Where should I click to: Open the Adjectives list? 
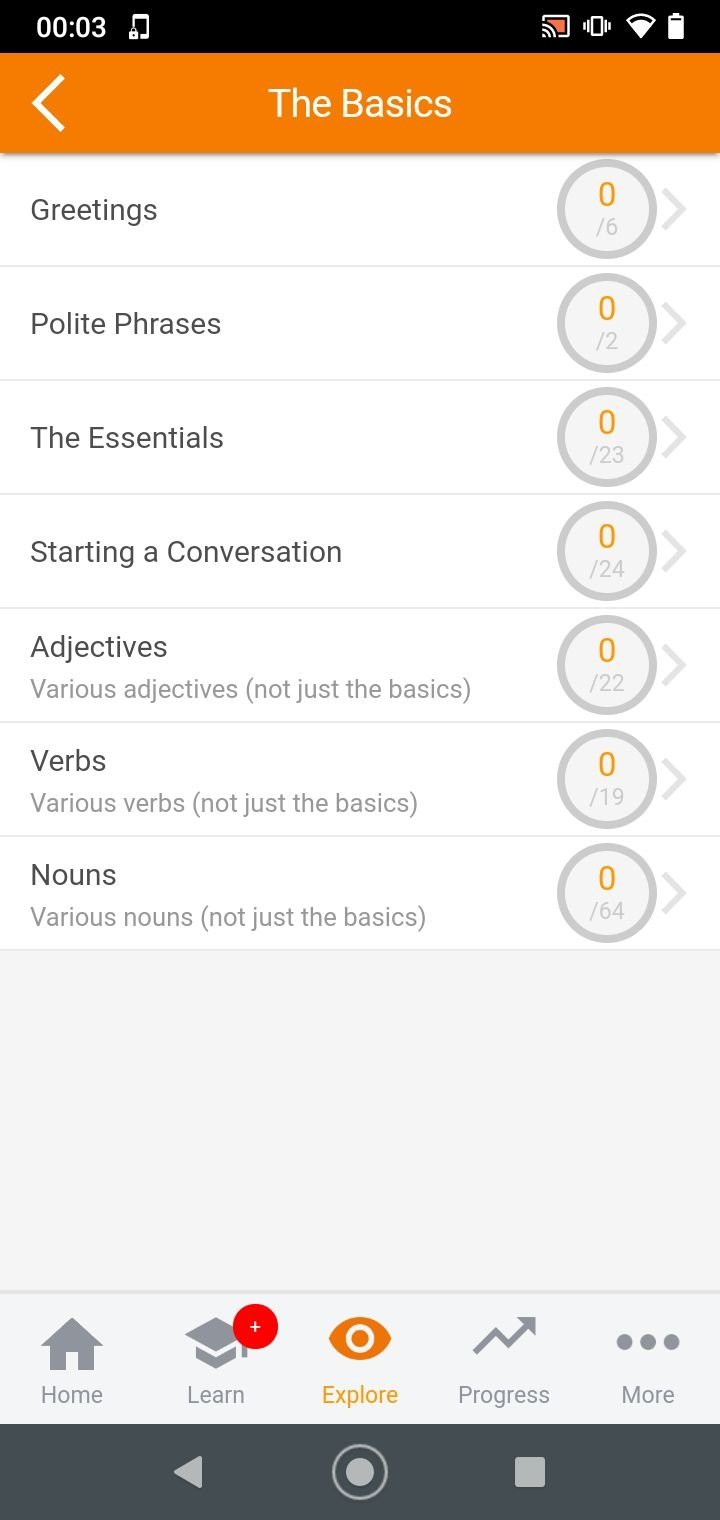pos(360,666)
